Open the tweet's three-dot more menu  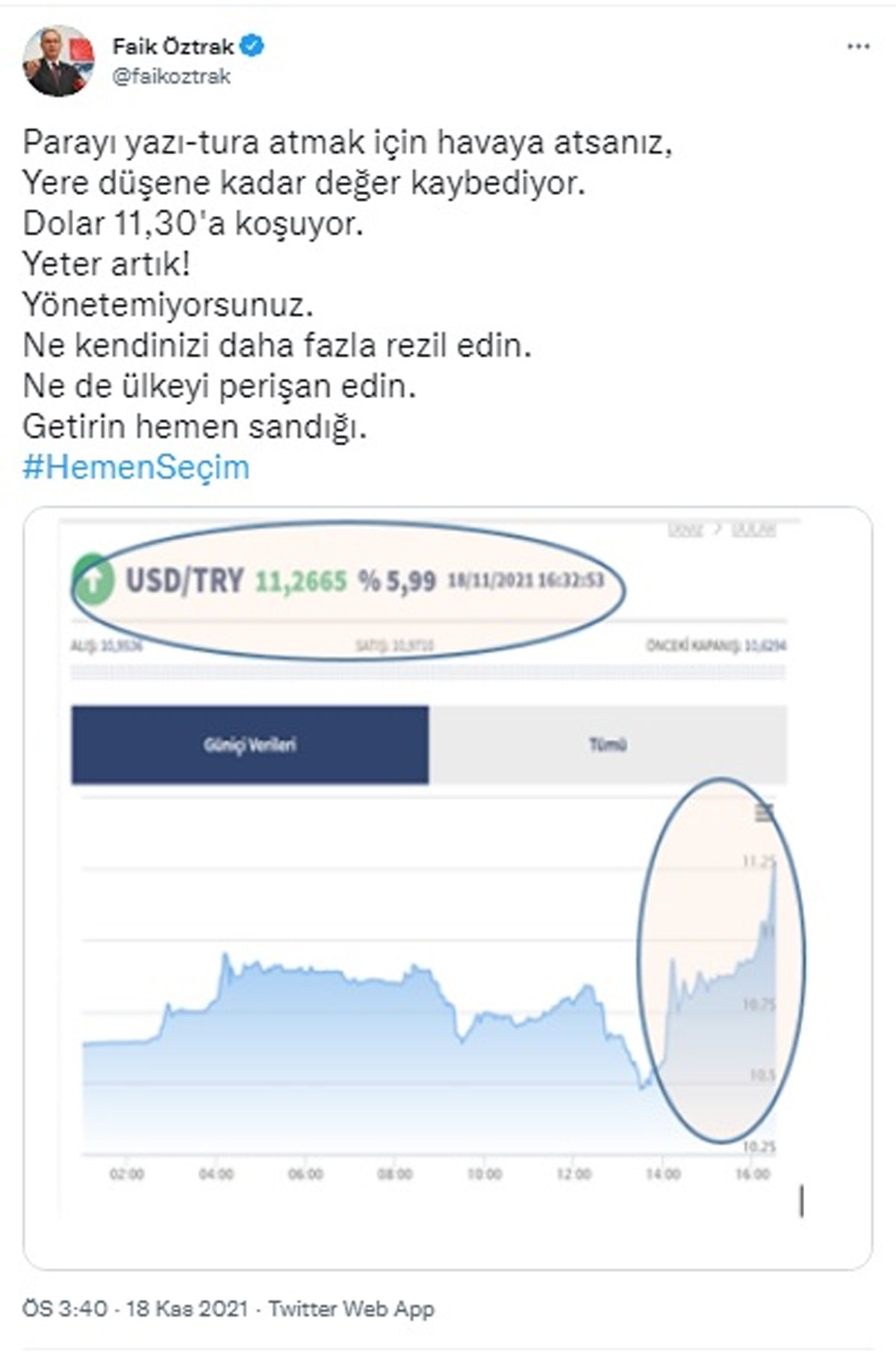coord(858,47)
